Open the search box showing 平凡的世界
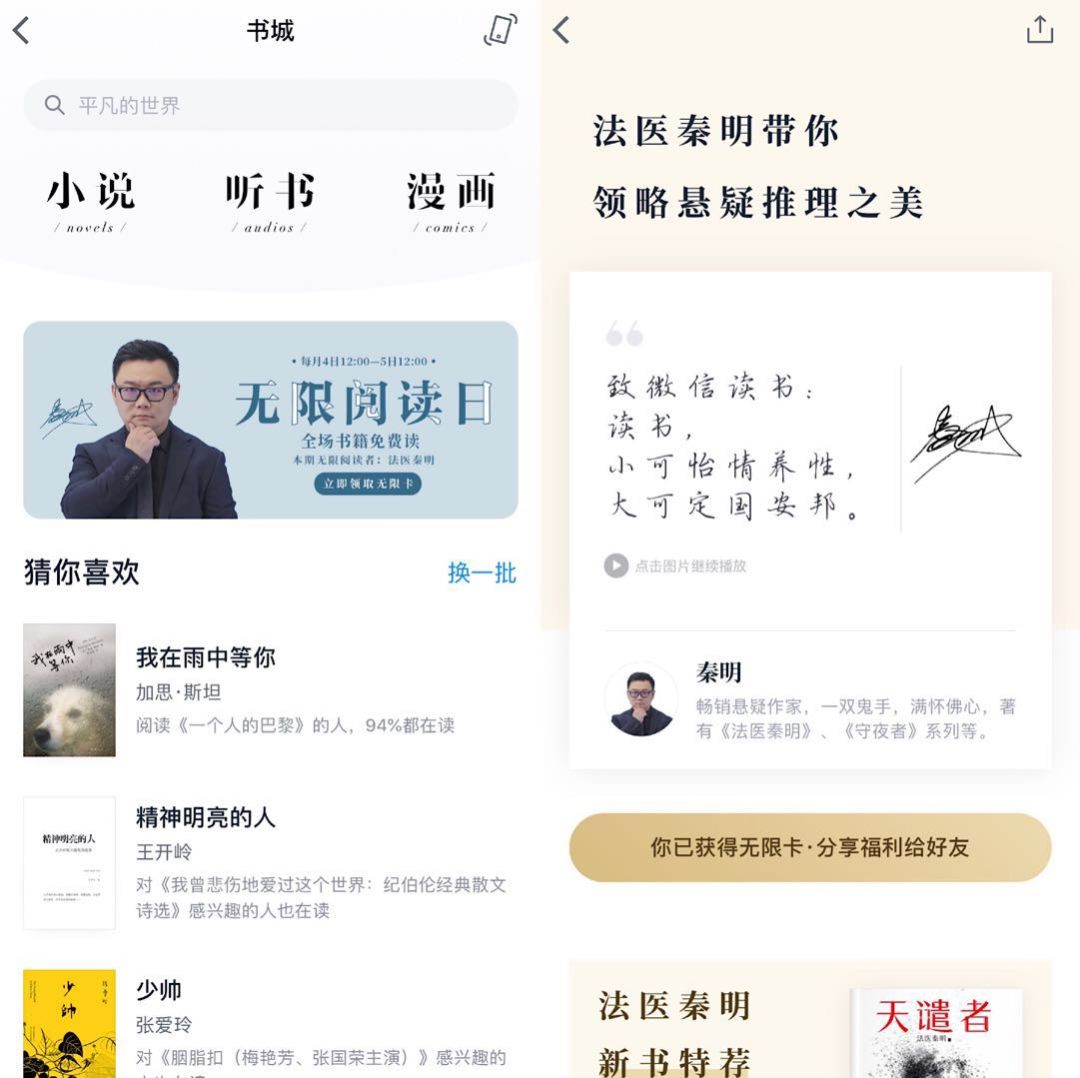This screenshot has width=1080, height=1078. coord(270,105)
